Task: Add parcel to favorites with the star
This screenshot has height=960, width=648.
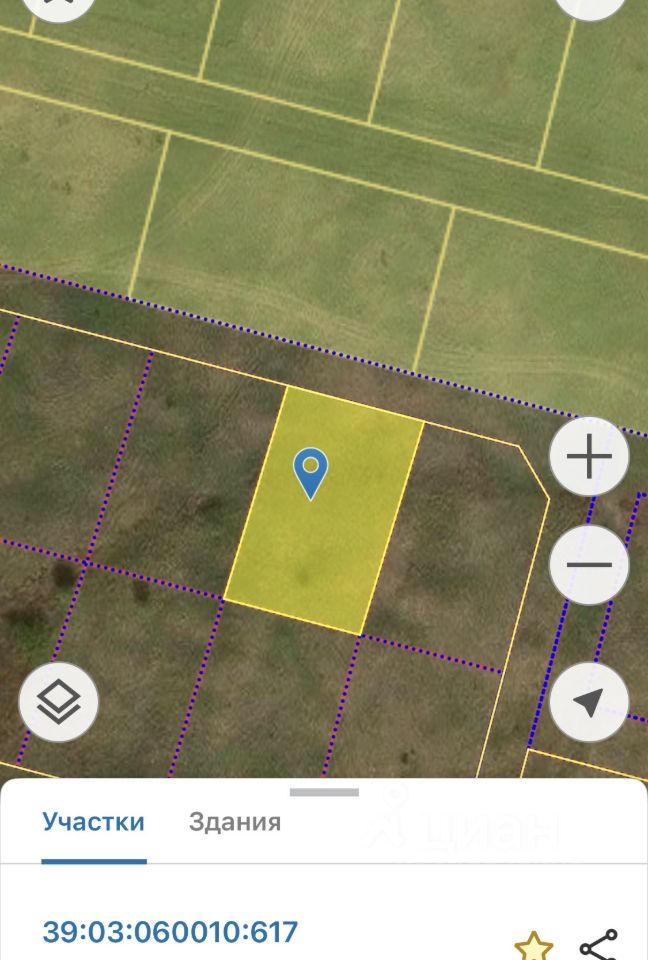Action: coord(533,945)
